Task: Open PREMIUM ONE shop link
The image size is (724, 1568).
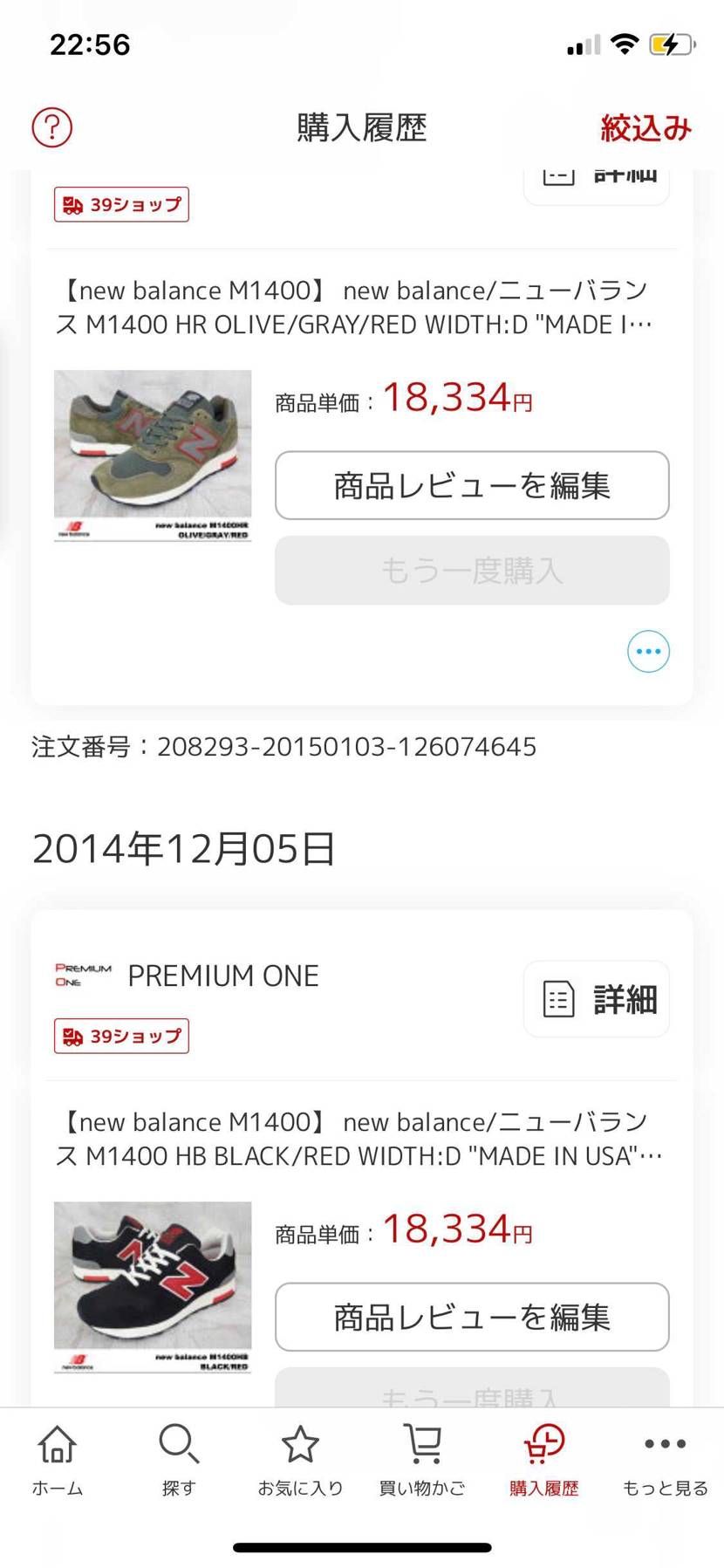Action: (222, 976)
